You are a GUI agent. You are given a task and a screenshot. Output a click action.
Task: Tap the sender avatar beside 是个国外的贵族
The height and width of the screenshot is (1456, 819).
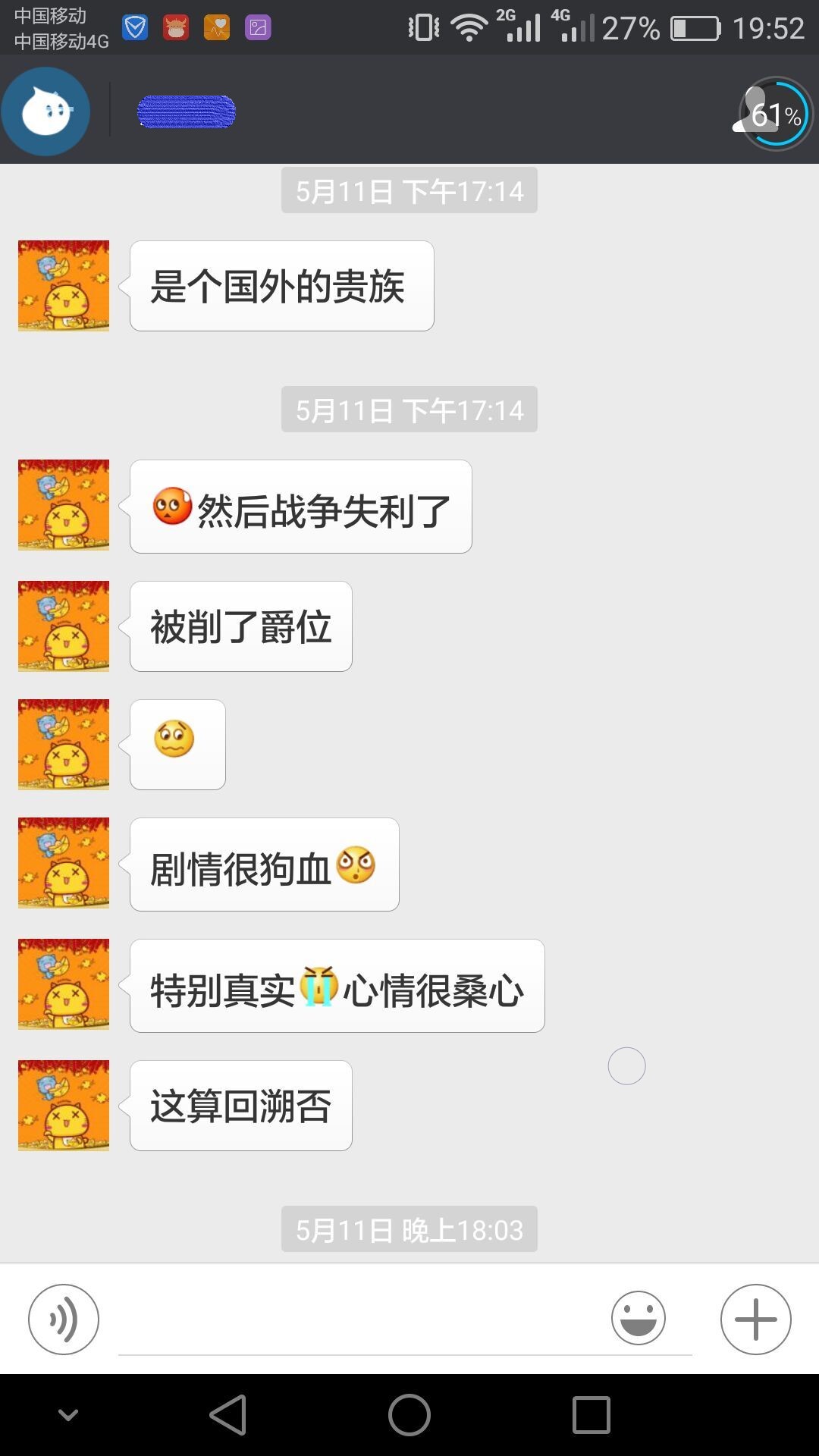coord(64,286)
